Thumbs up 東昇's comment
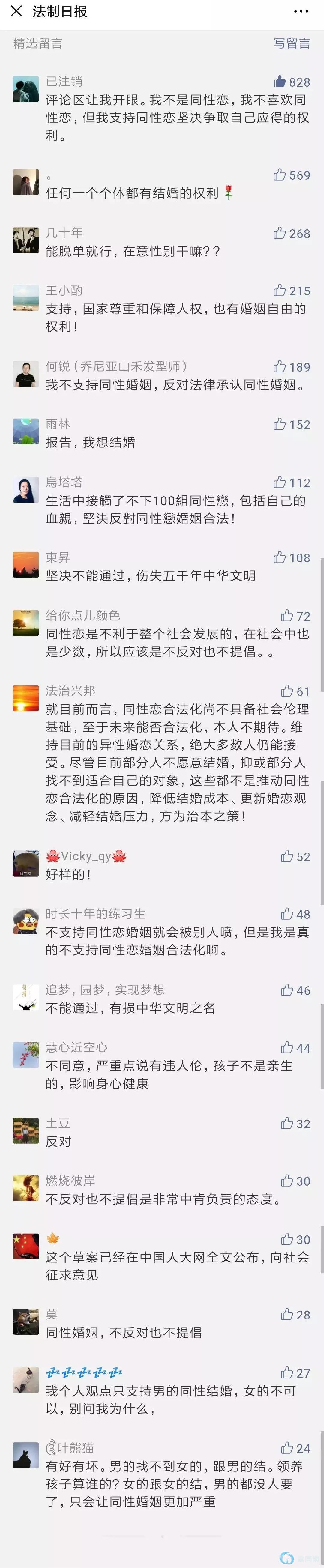This screenshot has height=1568, width=324. click(280, 557)
